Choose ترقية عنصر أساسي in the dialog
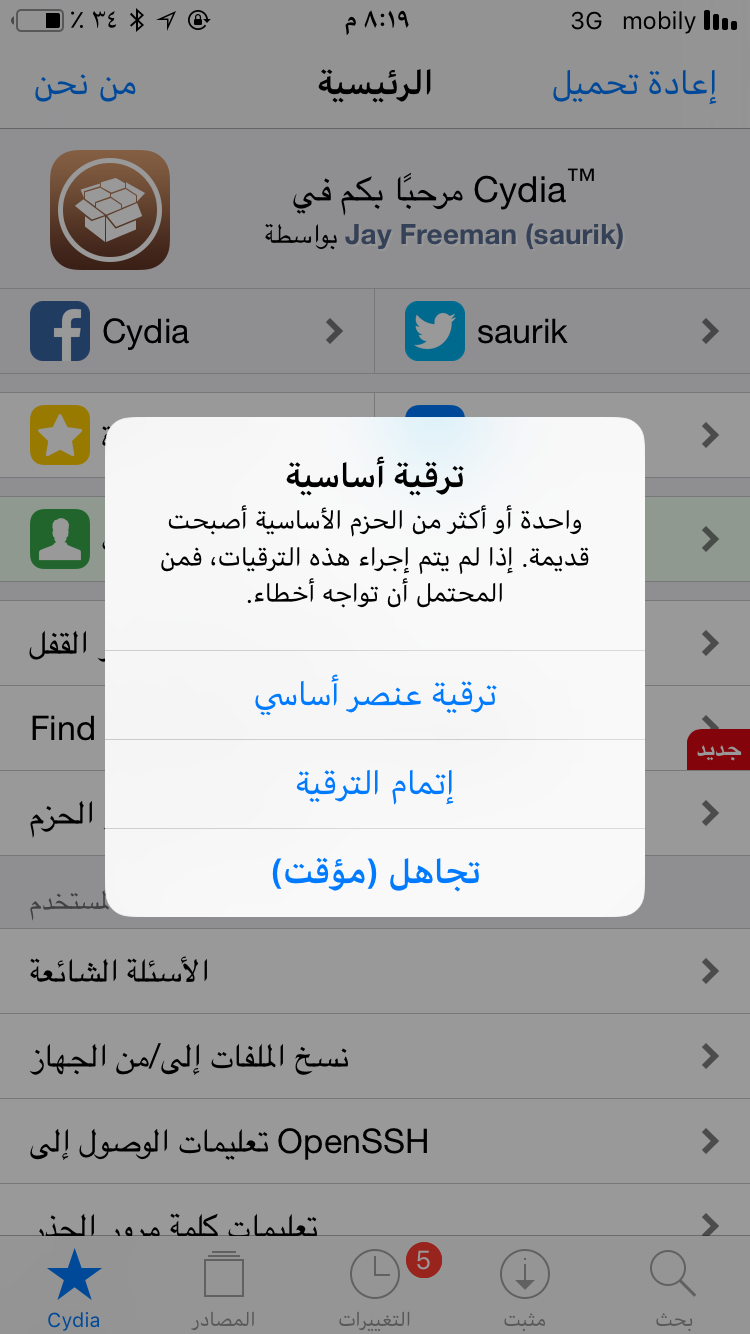Viewport: 750px width, 1334px height. click(375, 695)
